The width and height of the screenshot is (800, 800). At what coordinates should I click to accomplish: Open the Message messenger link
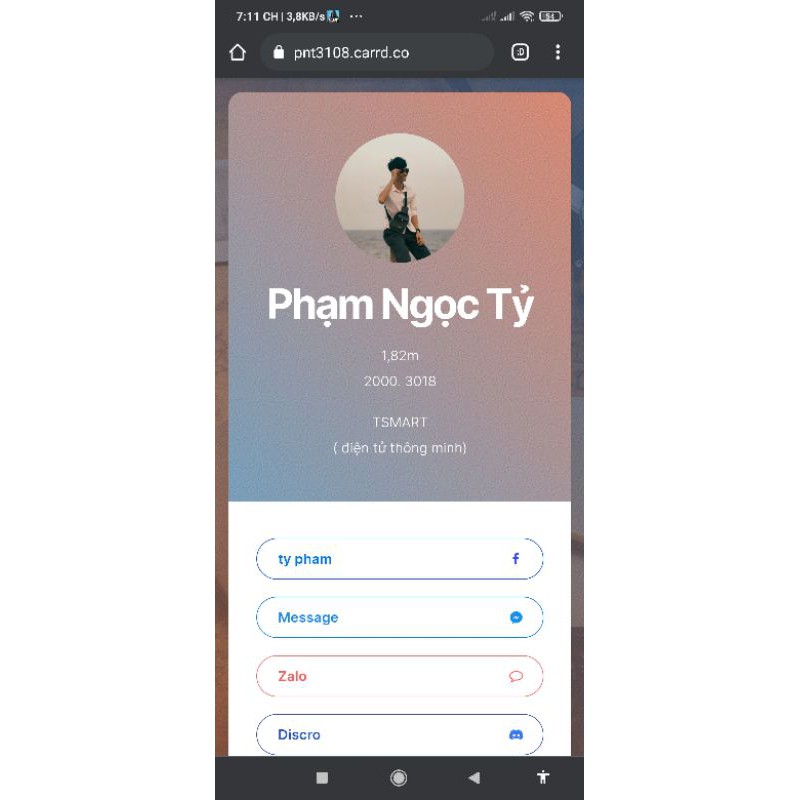point(399,617)
